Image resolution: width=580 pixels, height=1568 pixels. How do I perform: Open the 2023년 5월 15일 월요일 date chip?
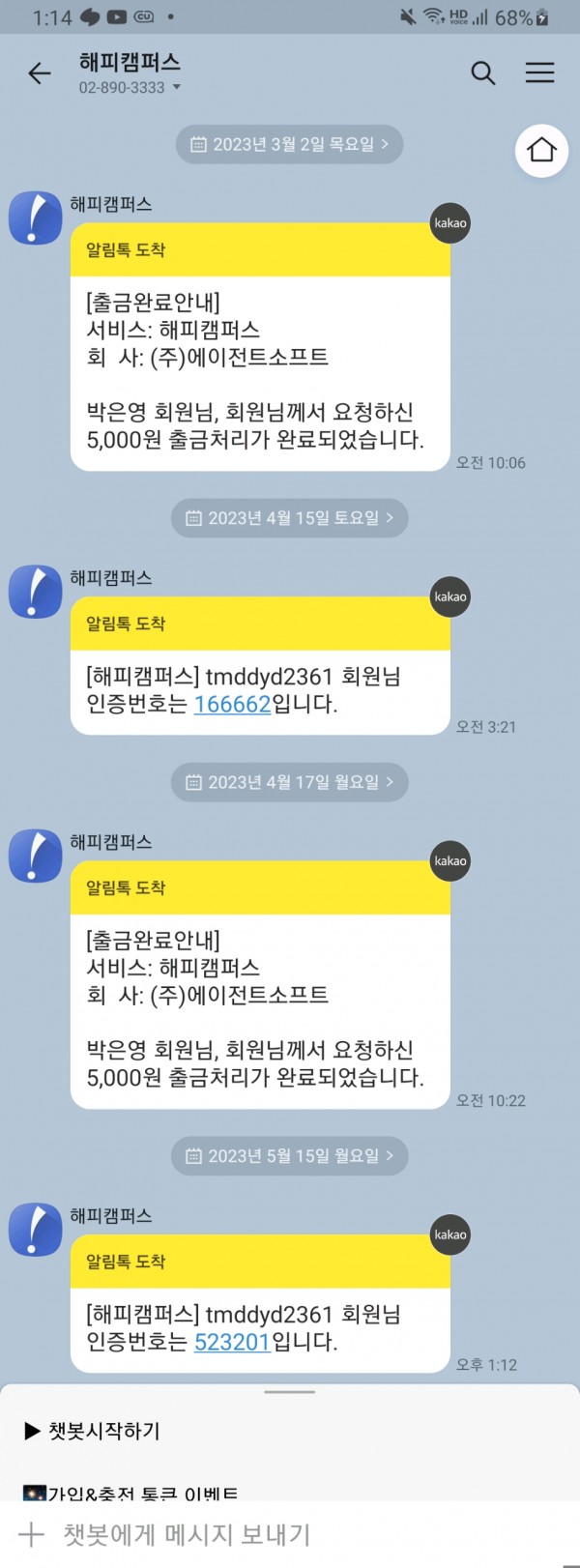[289, 1155]
